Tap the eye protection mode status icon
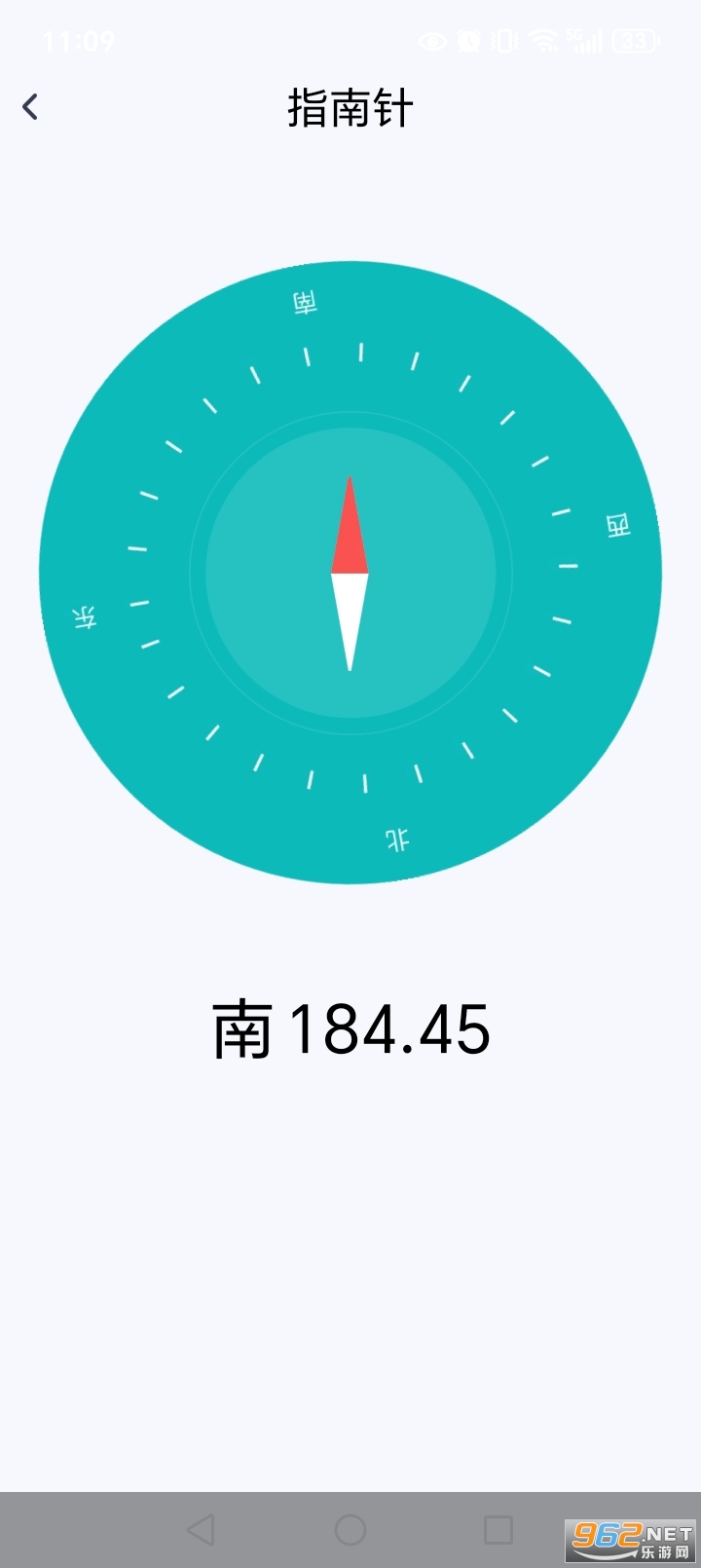This screenshot has width=701, height=1568. tap(432, 41)
